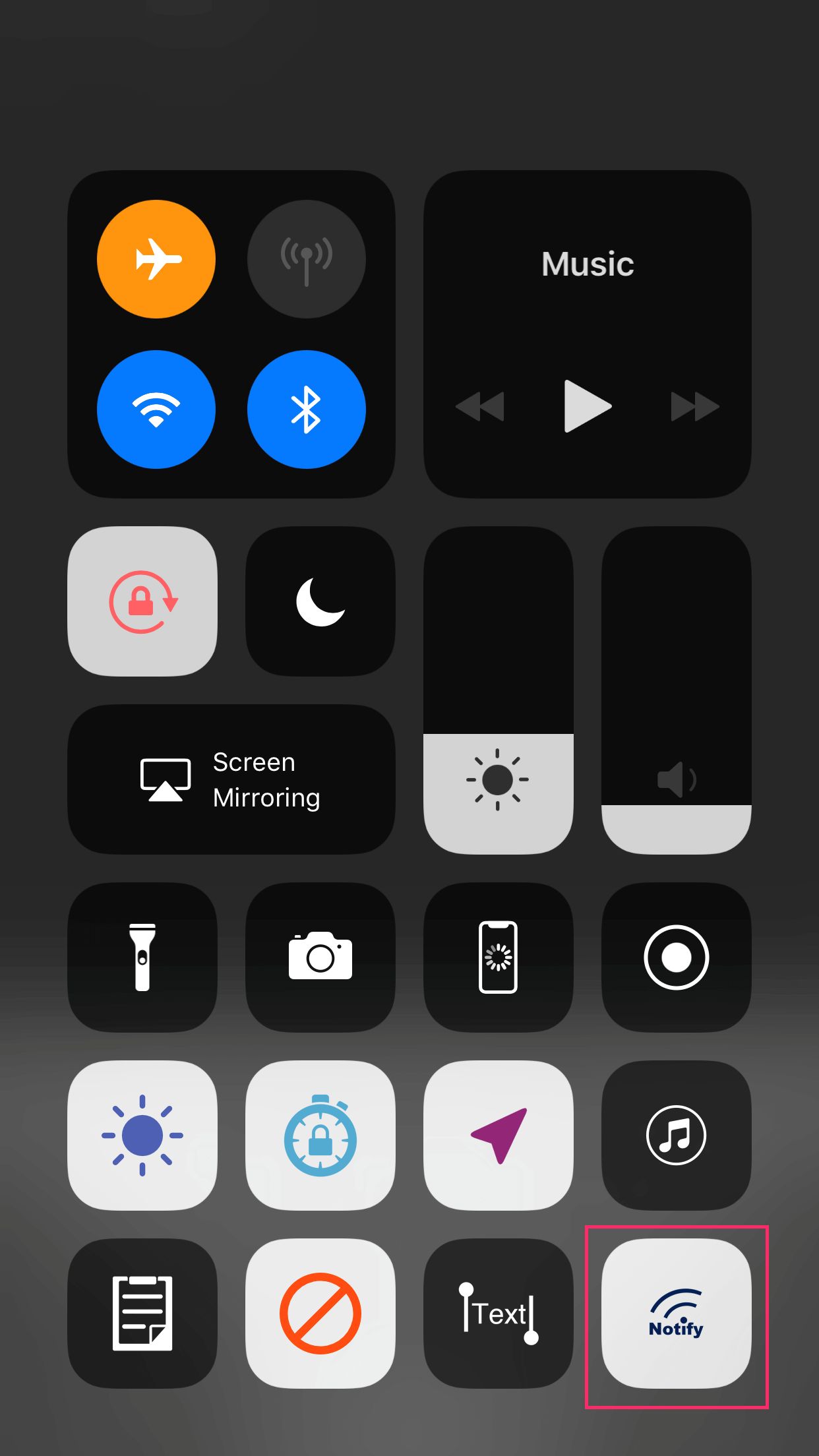This screenshot has height=1456, width=819.
Task: Skip to the next track
Action: (x=694, y=406)
